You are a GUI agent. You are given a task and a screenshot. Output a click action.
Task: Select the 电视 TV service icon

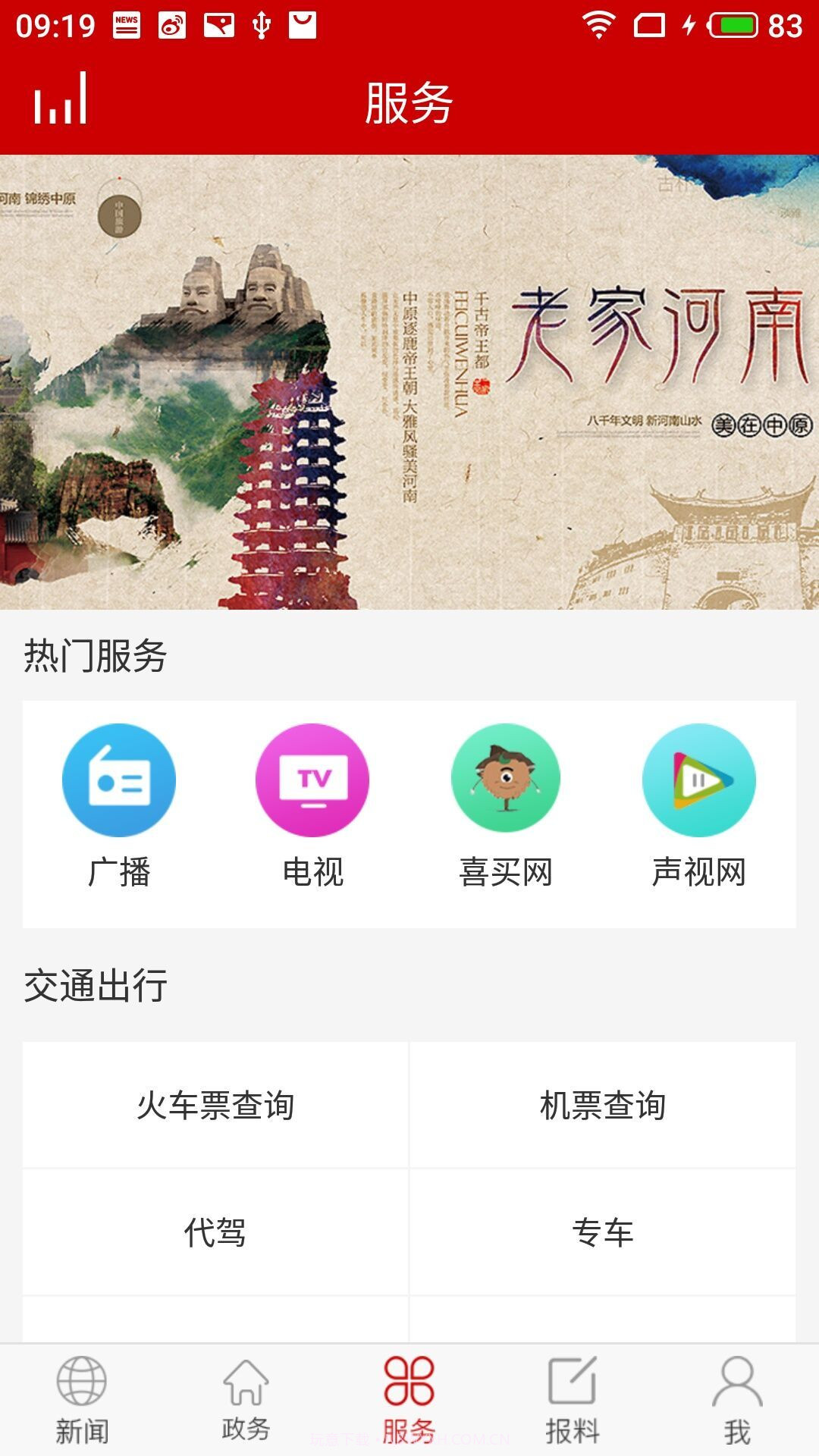click(x=312, y=779)
